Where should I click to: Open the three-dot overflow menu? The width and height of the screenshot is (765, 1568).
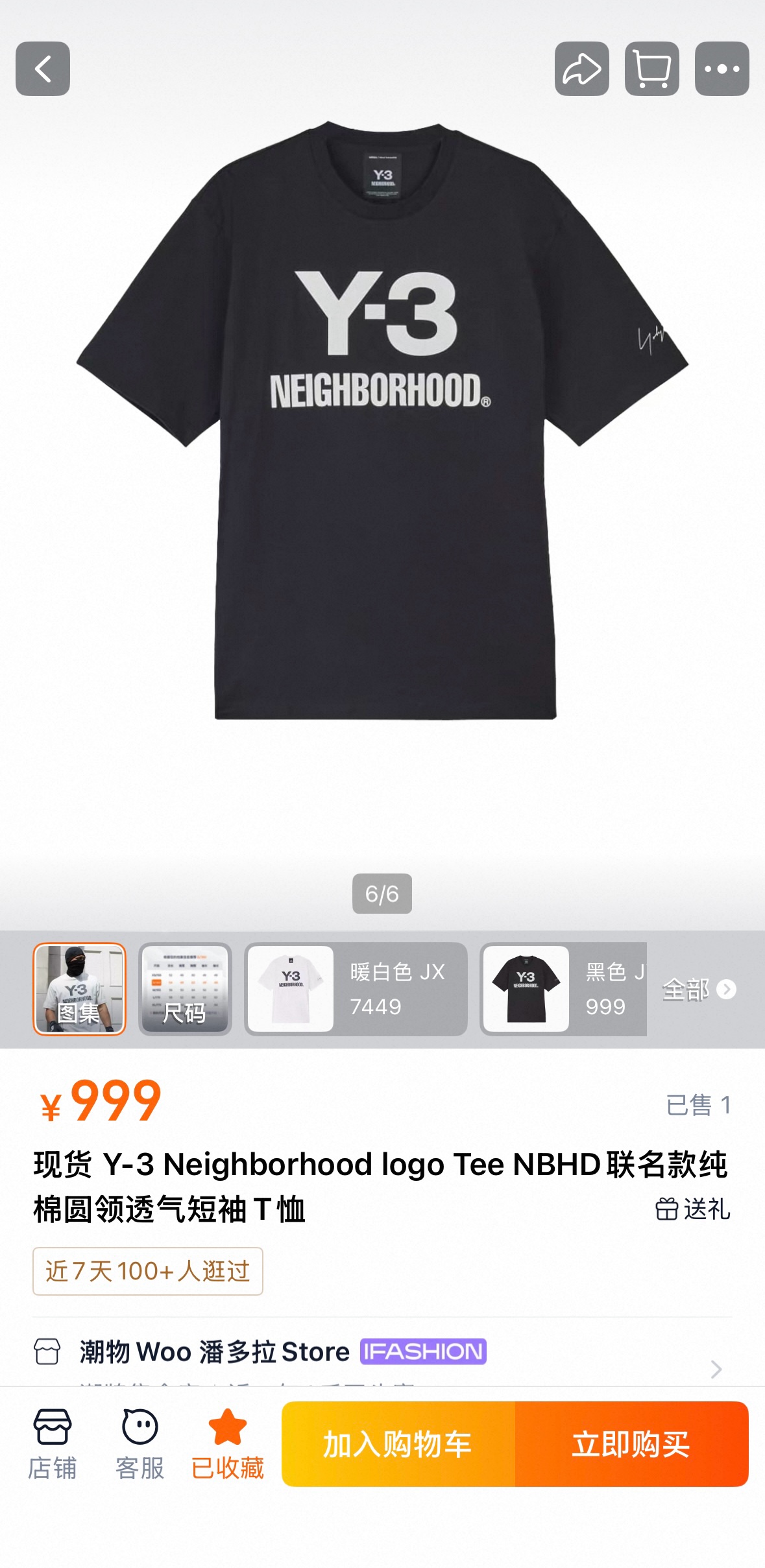[722, 69]
